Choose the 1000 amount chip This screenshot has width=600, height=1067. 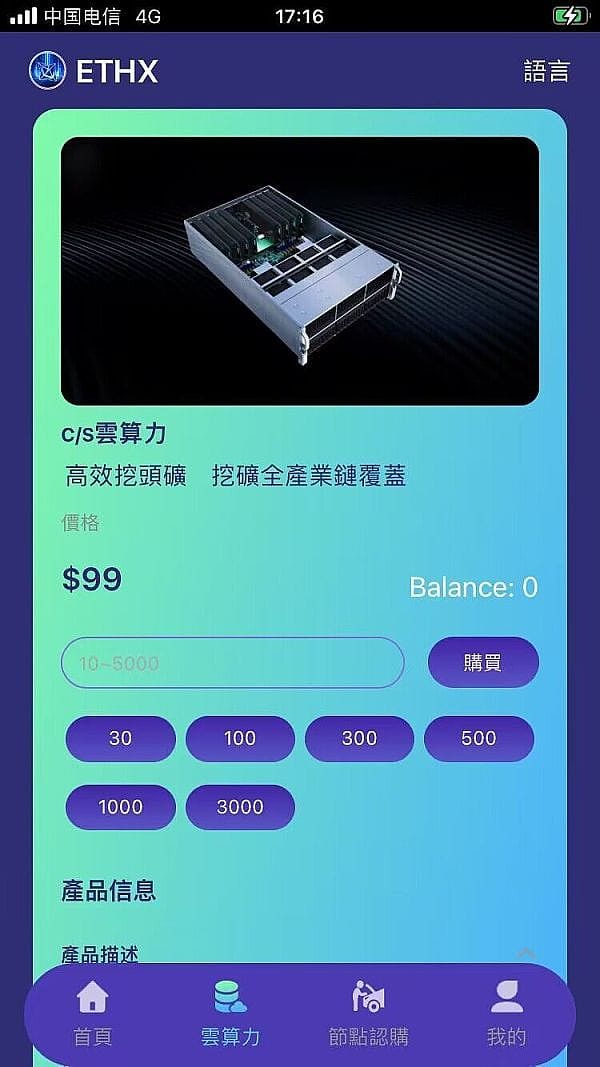[x=120, y=807]
